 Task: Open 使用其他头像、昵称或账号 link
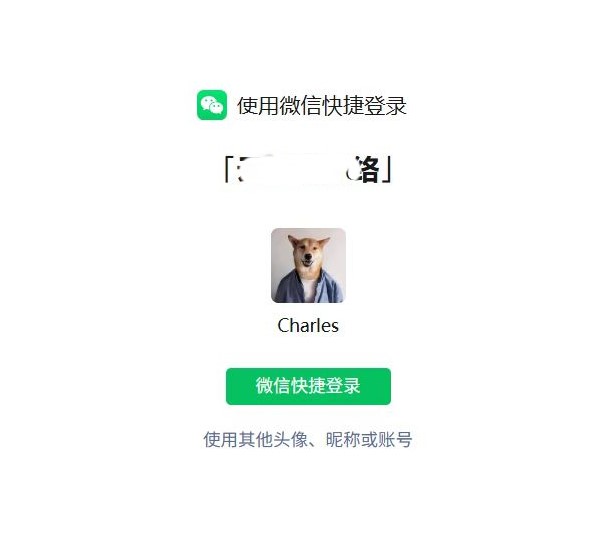click(x=308, y=440)
